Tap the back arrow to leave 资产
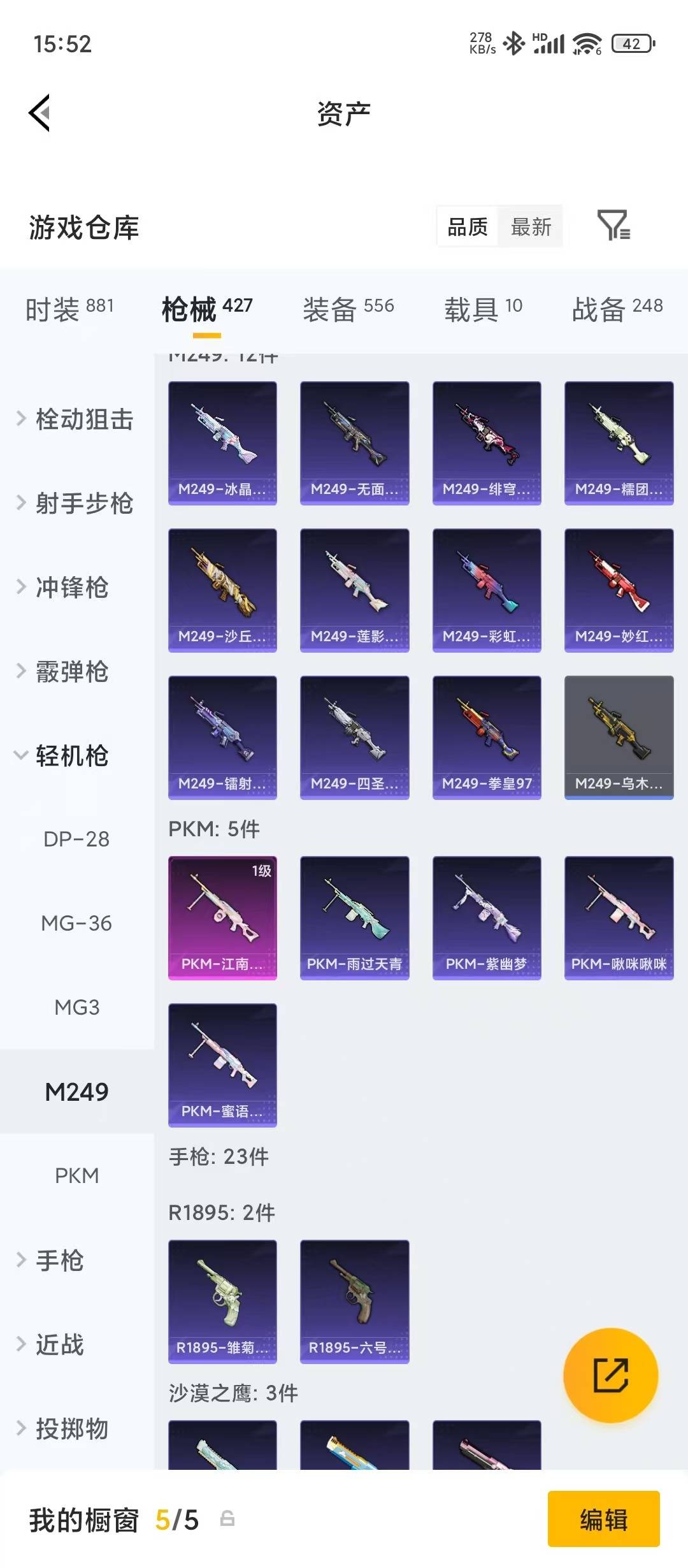This screenshot has width=688, height=1568. click(39, 112)
